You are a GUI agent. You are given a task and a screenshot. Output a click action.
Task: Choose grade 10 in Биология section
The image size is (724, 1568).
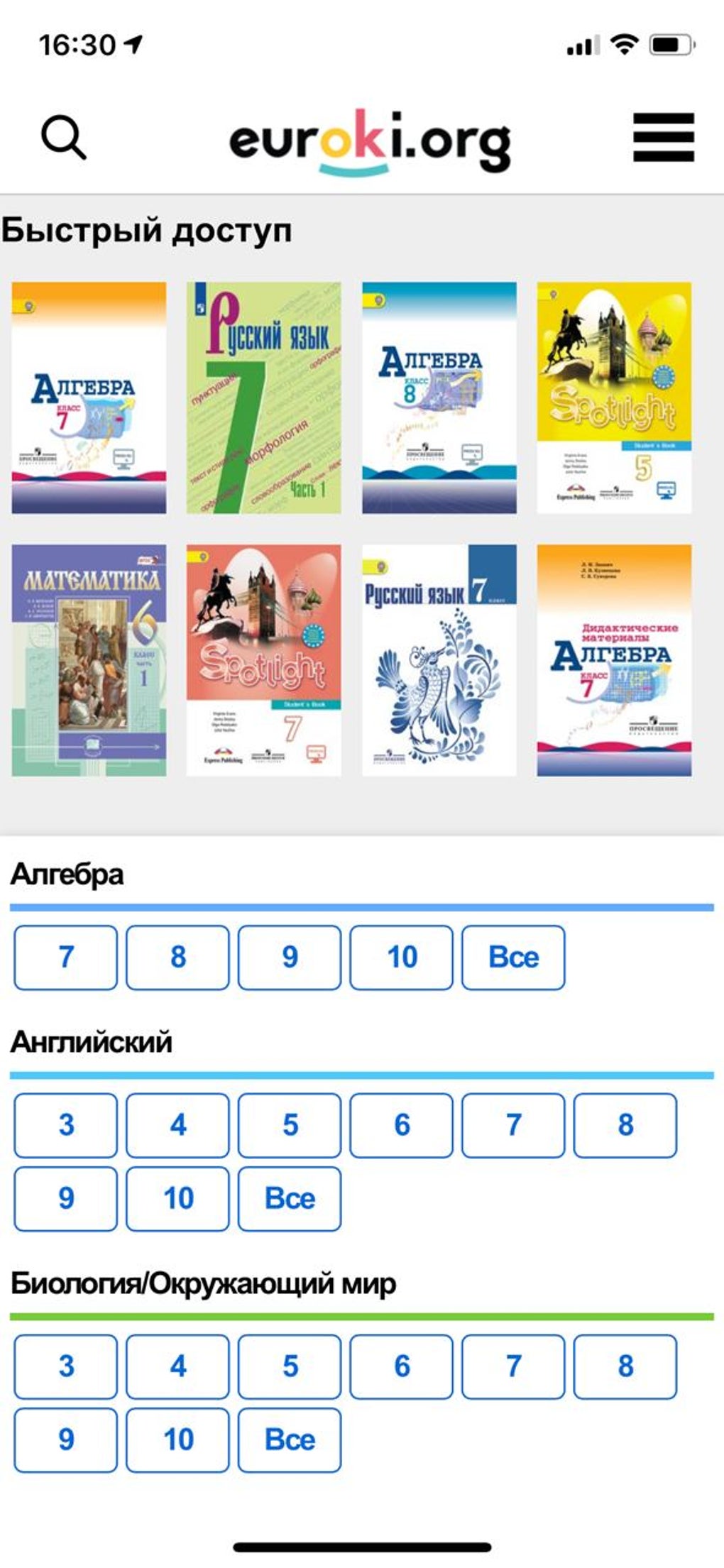pos(177,1440)
